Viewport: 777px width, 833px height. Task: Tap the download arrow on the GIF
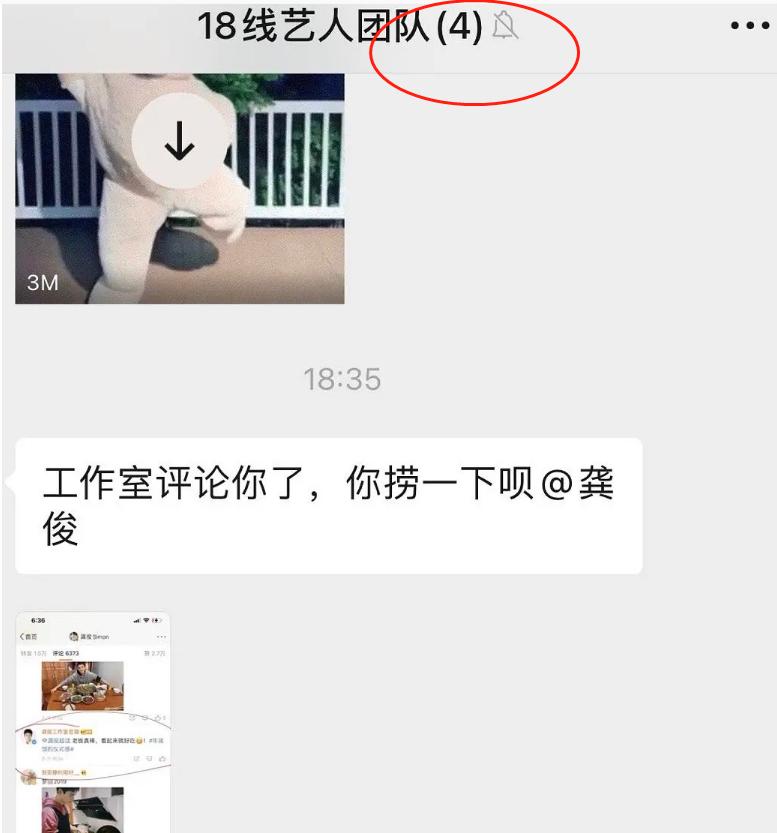[178, 142]
